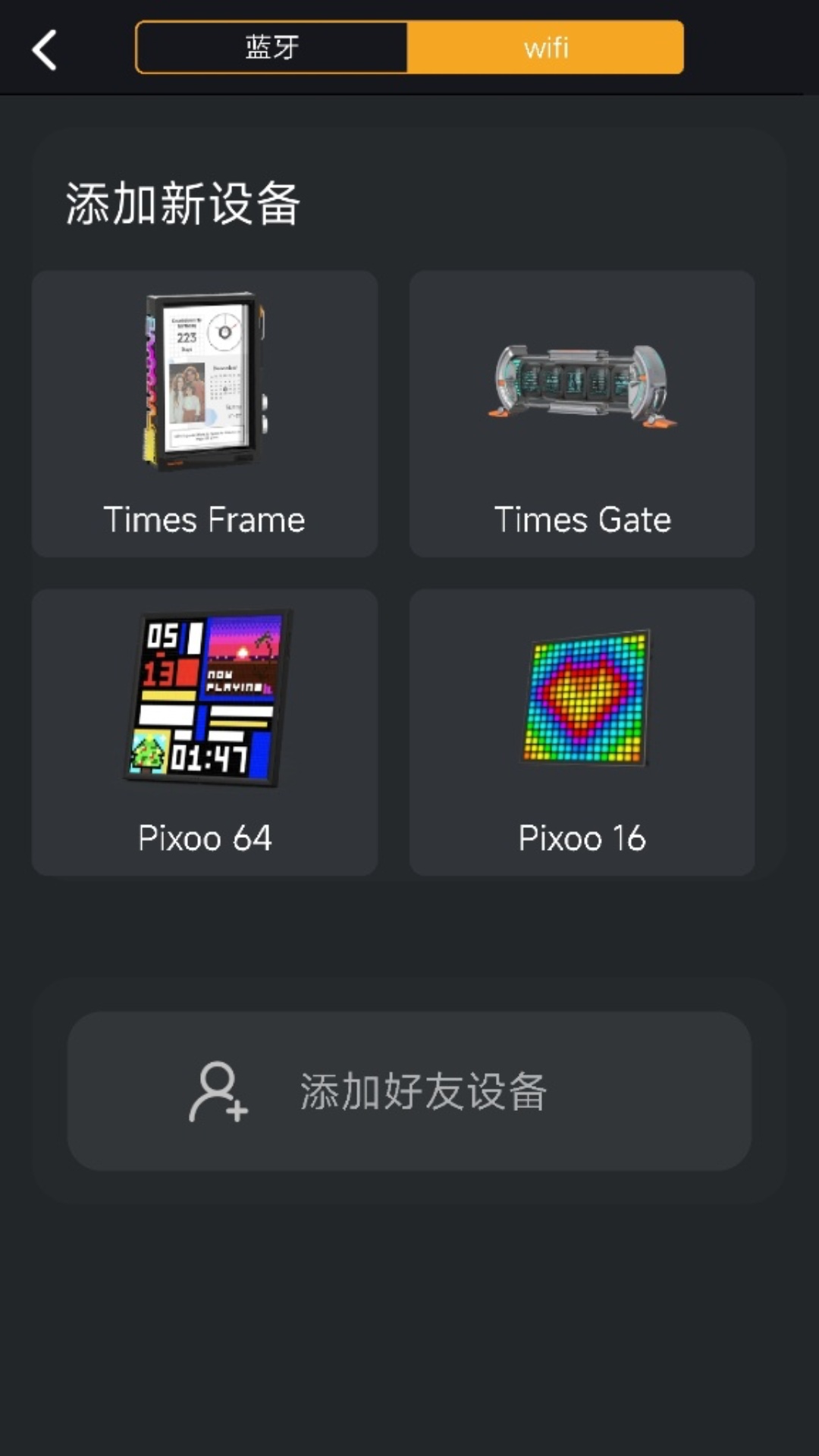
Task: Choose the Times Gate device card
Action: click(x=581, y=413)
